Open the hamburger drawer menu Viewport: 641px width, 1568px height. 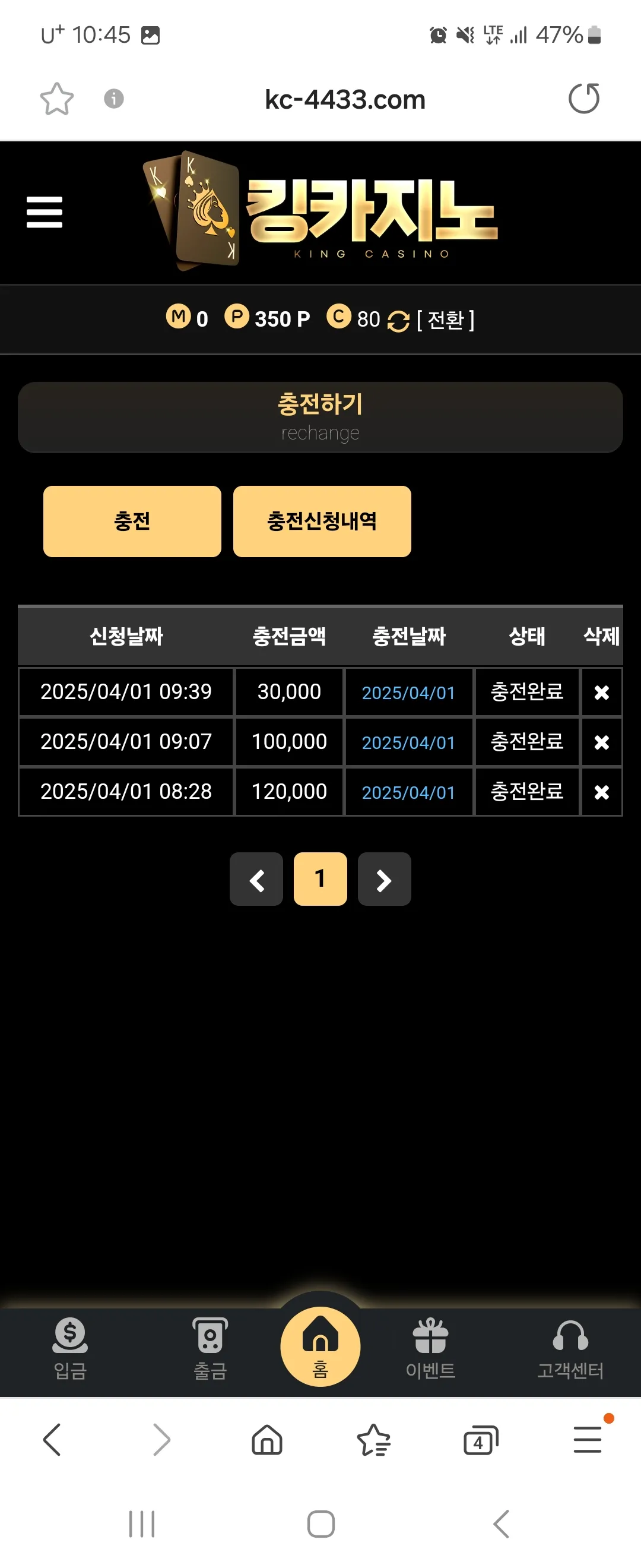tap(45, 212)
